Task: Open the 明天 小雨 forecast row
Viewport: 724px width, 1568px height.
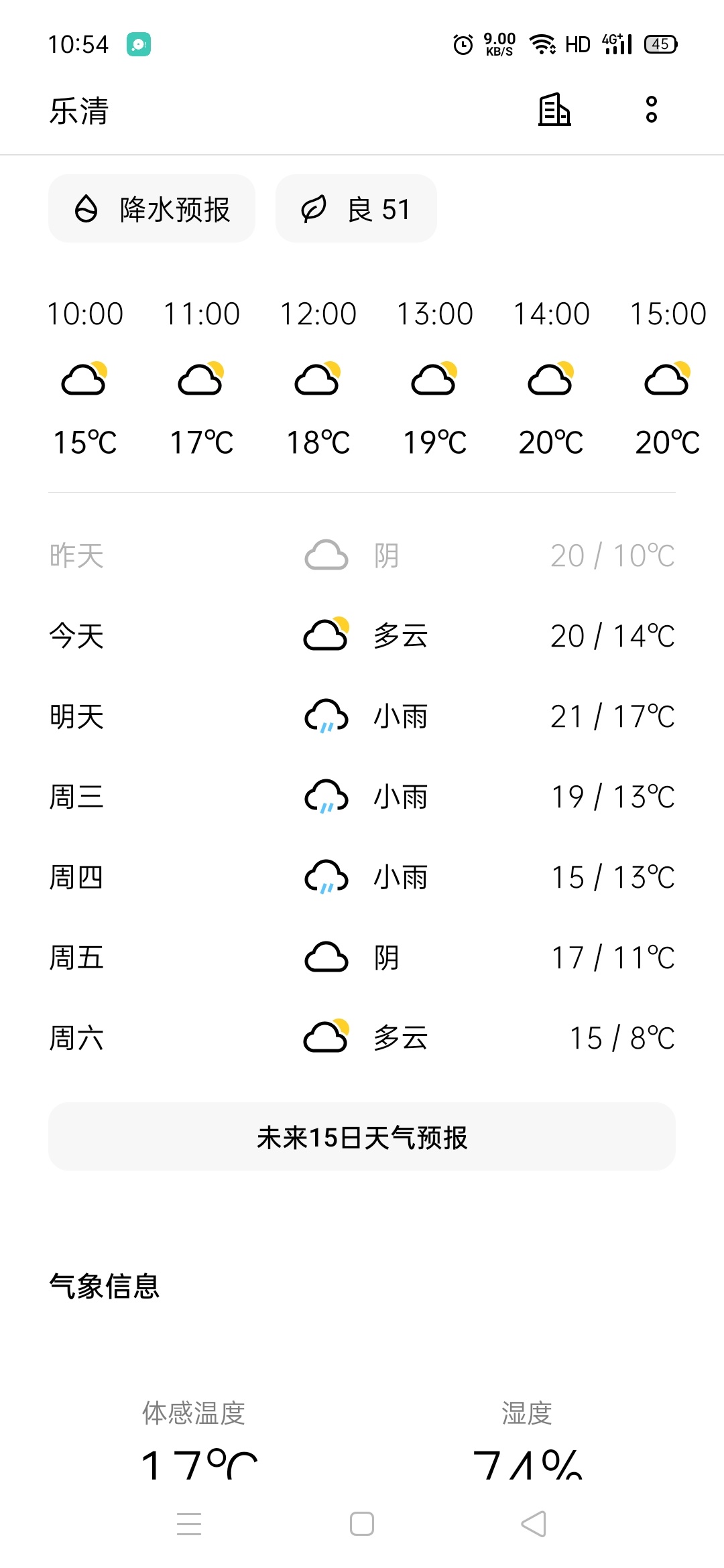Action: point(362,716)
